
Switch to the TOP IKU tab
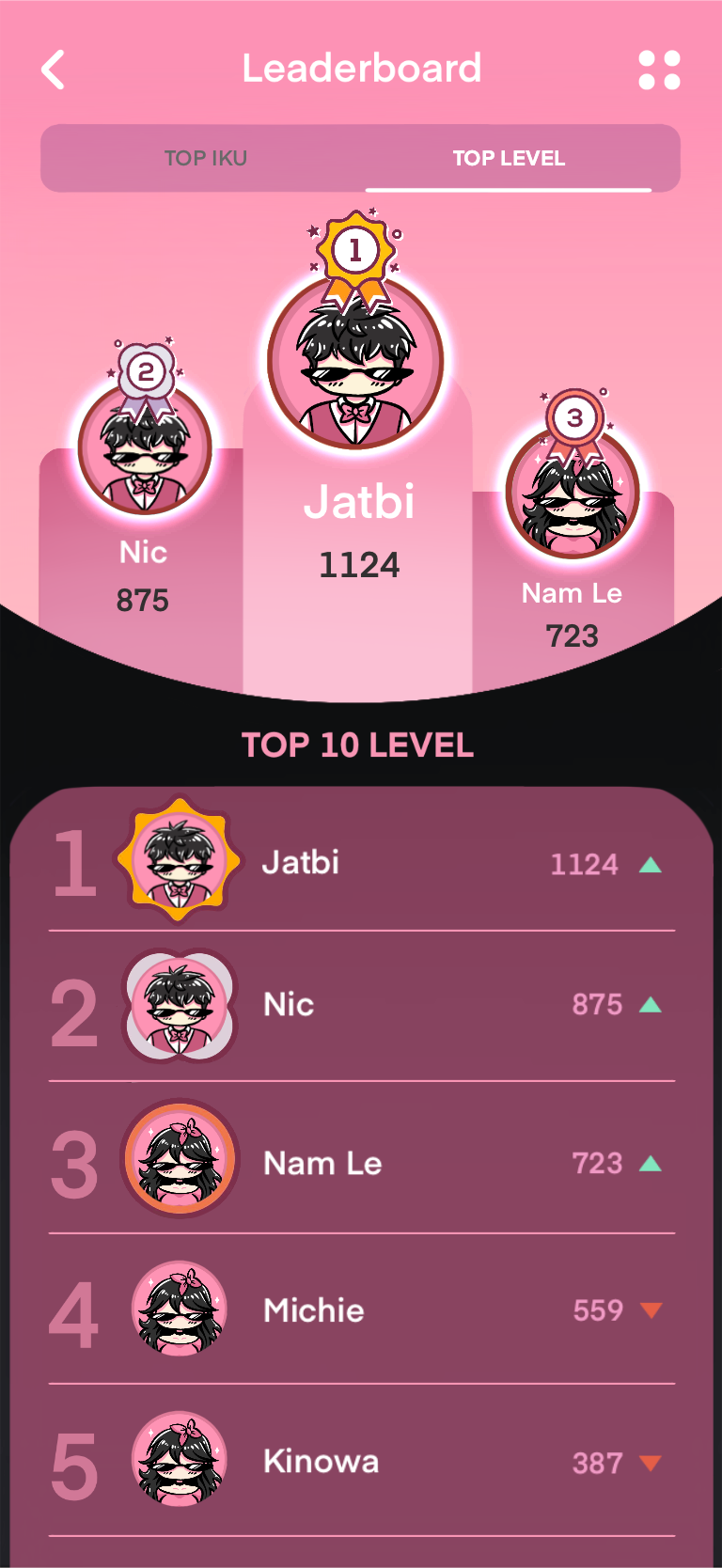pyautogui.click(x=205, y=158)
